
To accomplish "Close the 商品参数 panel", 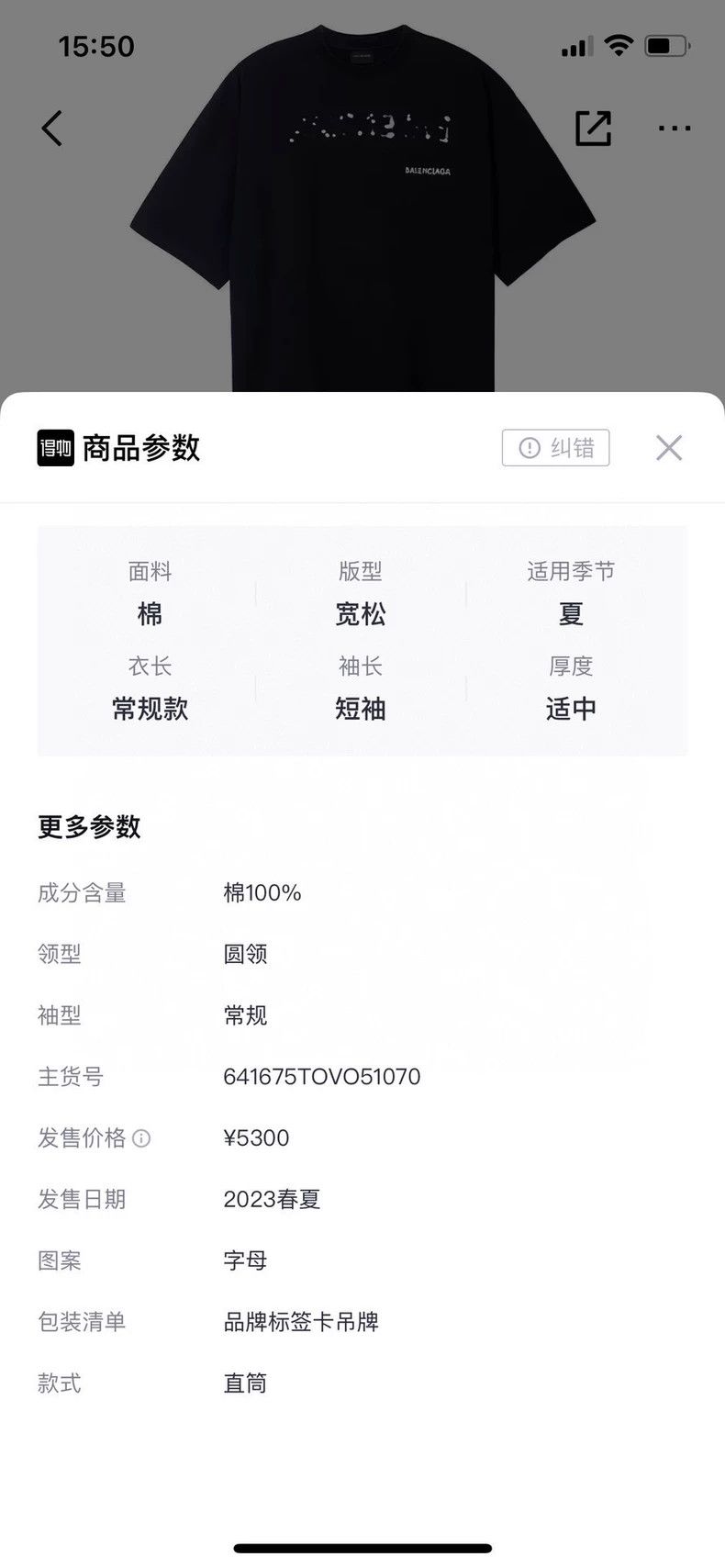I will pyautogui.click(x=669, y=447).
